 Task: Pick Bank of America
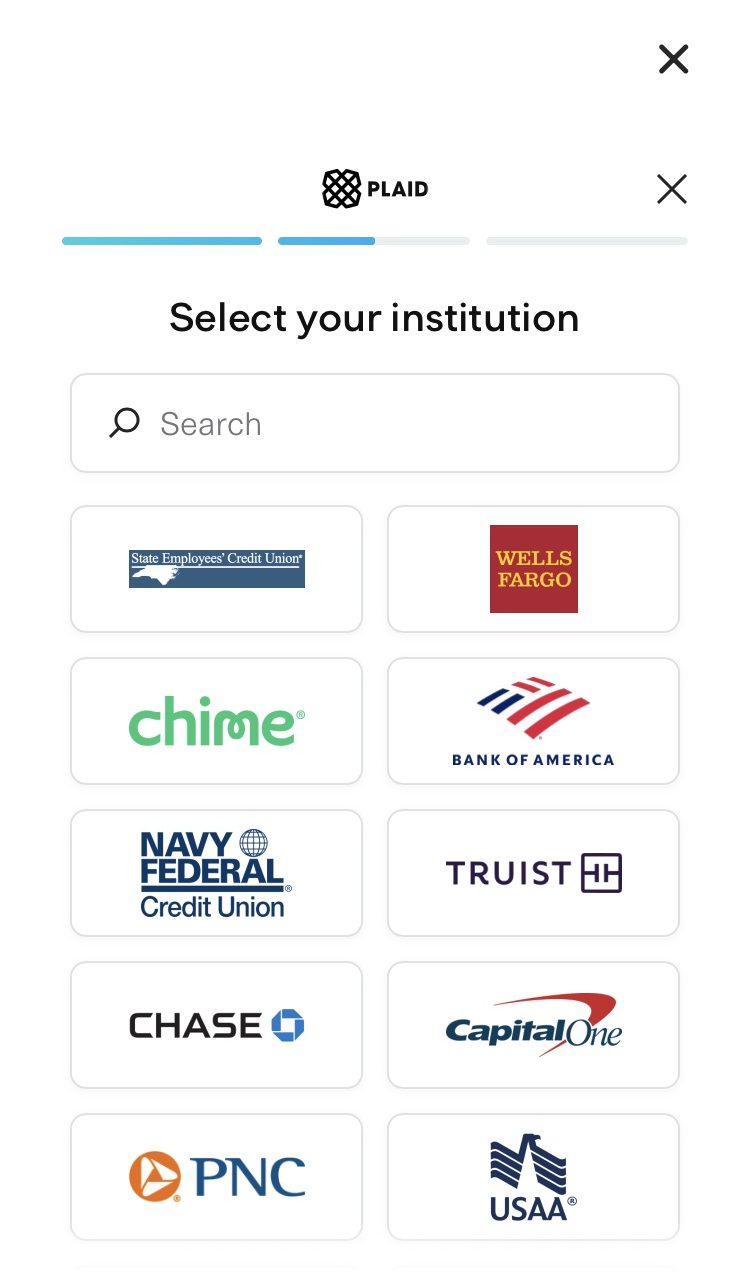533,721
